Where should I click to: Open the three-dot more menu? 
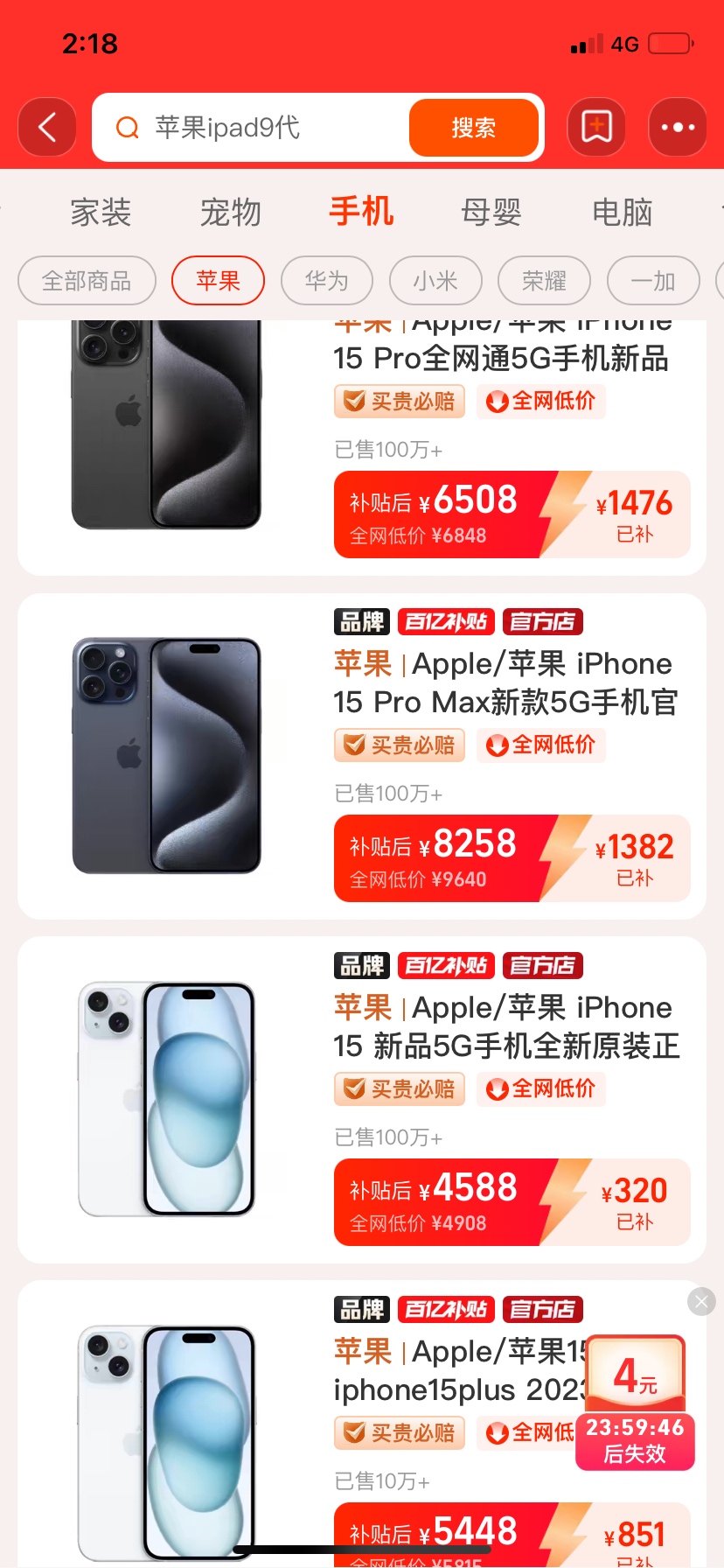678,128
